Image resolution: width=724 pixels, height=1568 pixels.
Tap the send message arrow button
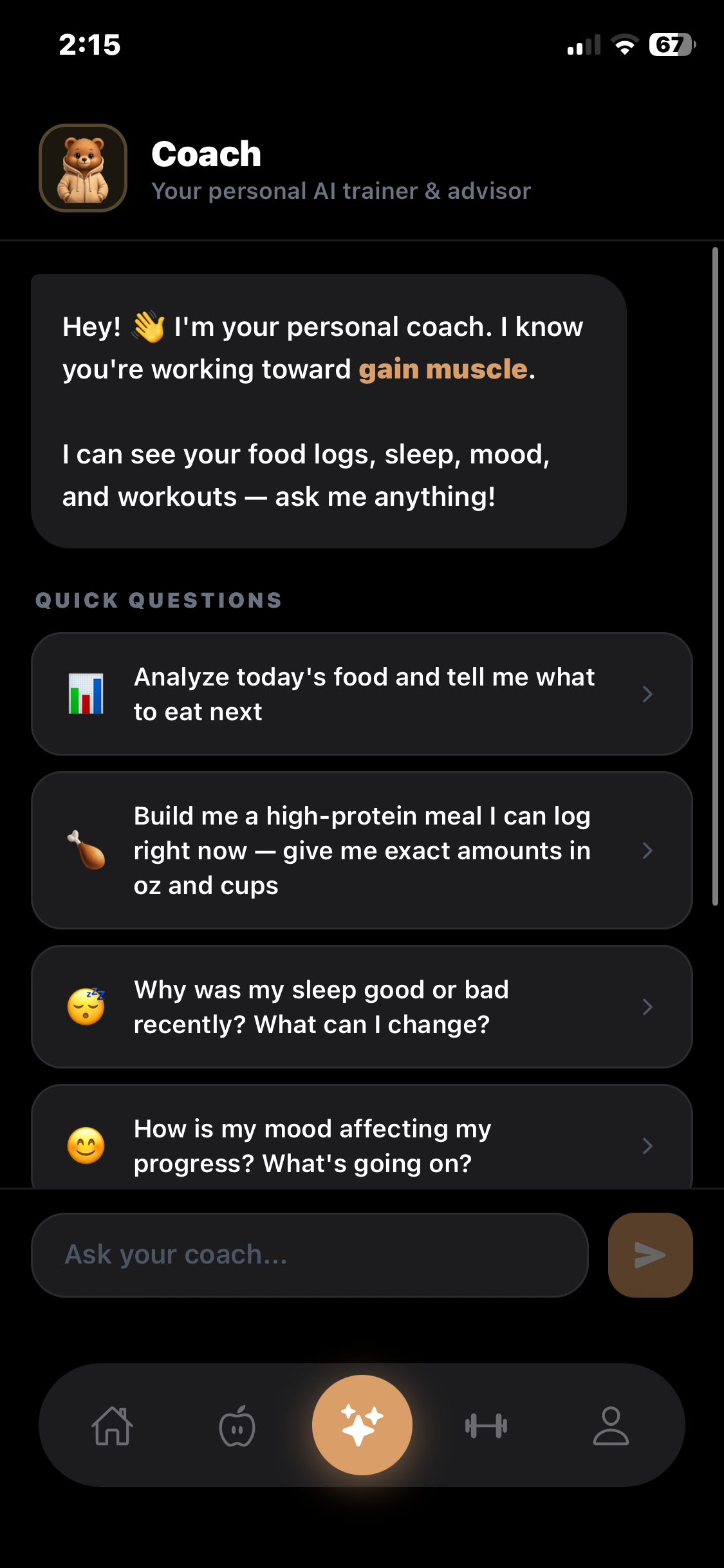coord(650,1255)
